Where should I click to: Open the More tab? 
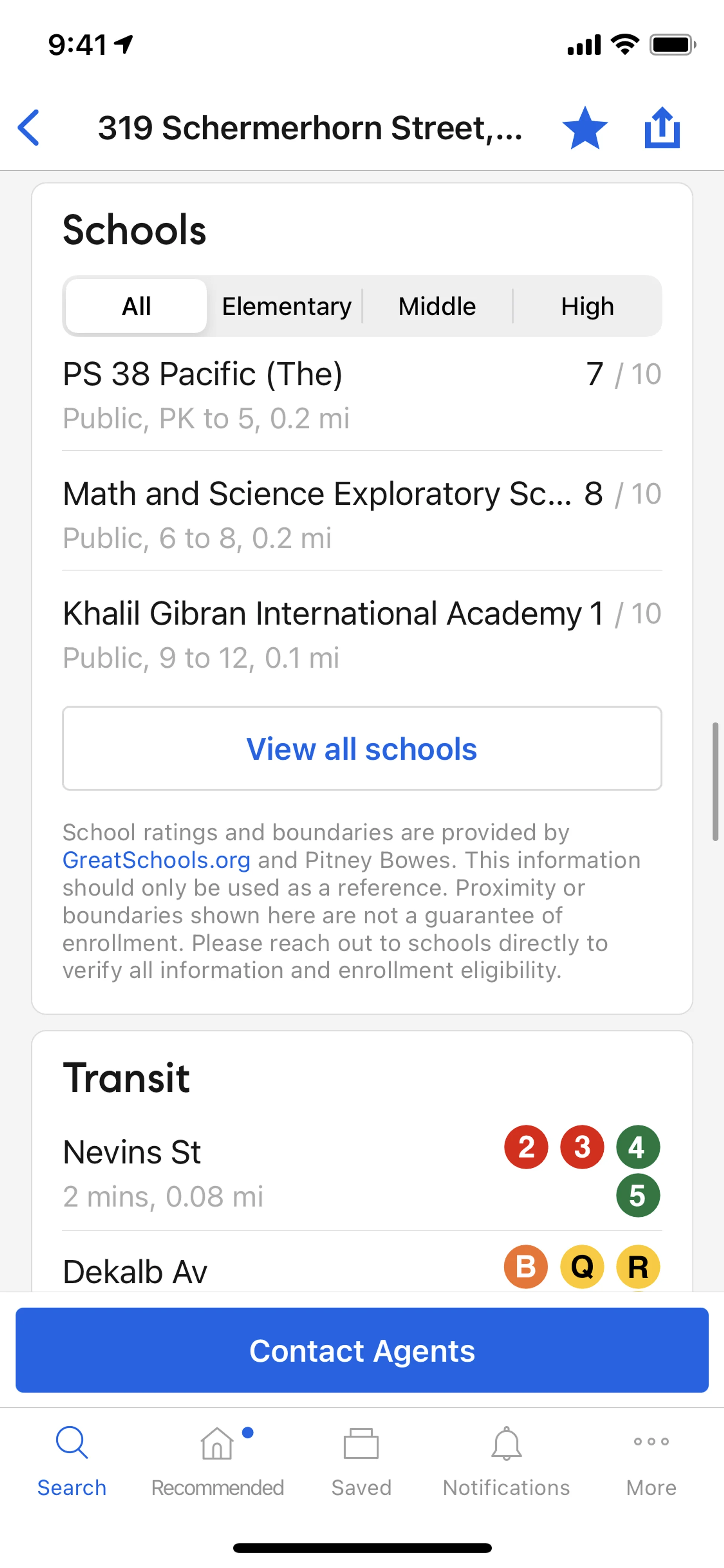651,1461
